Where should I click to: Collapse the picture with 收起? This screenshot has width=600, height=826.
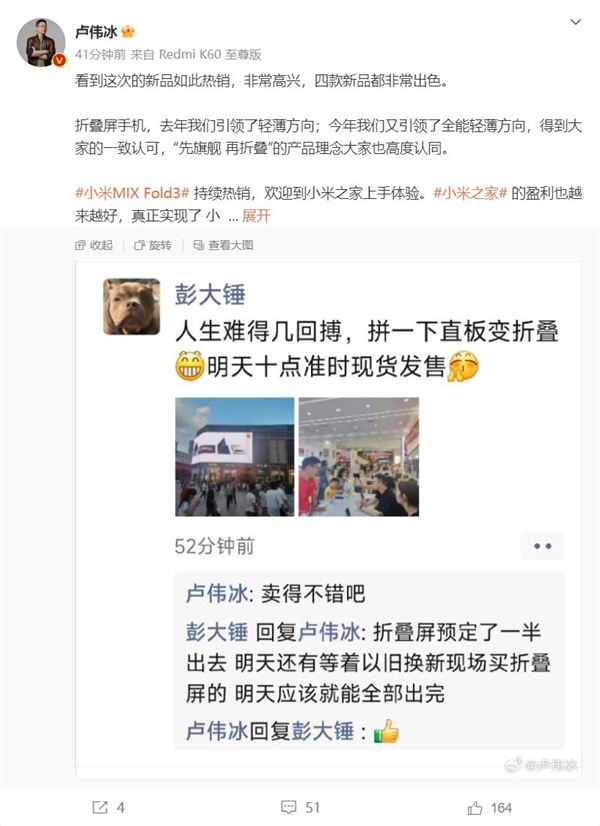[94, 245]
